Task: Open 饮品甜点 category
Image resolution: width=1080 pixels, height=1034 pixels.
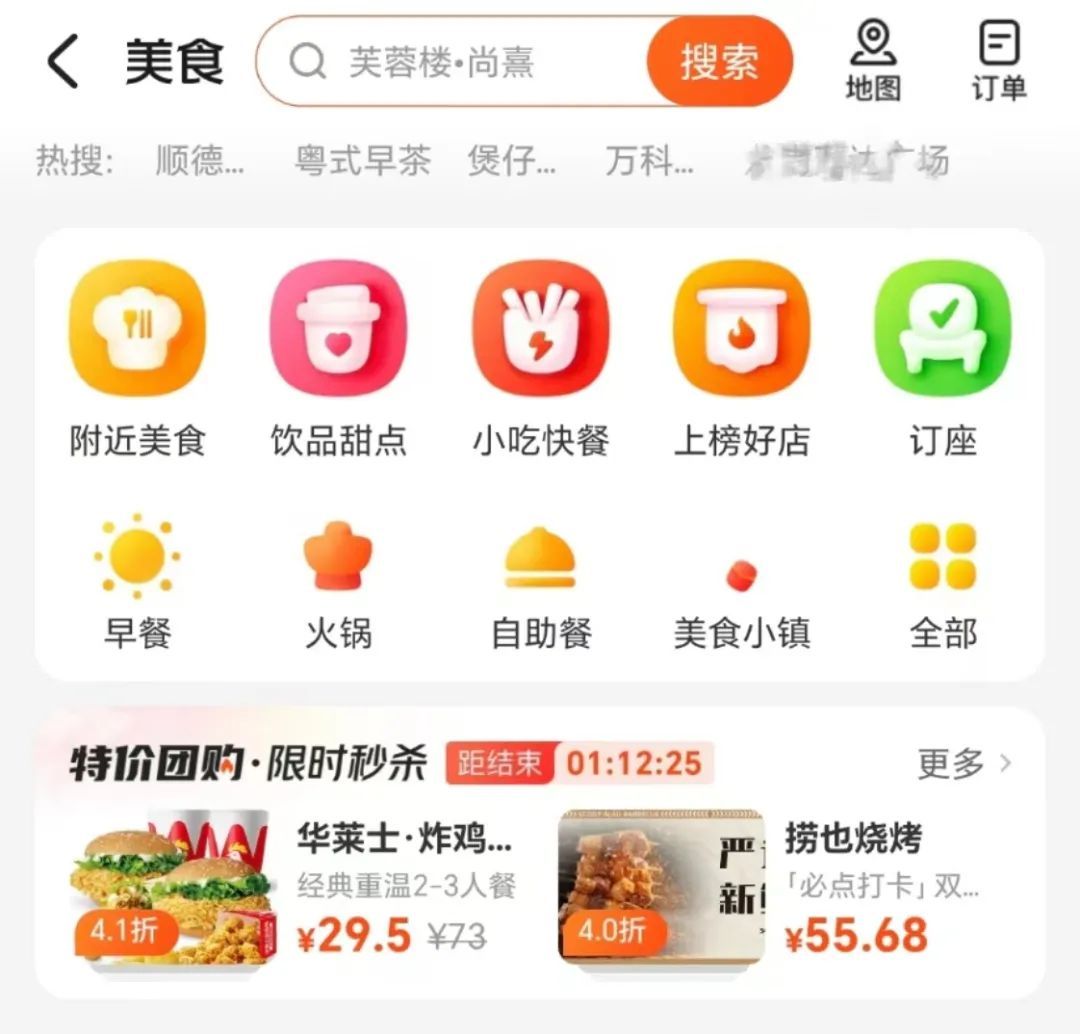Action: tap(339, 358)
